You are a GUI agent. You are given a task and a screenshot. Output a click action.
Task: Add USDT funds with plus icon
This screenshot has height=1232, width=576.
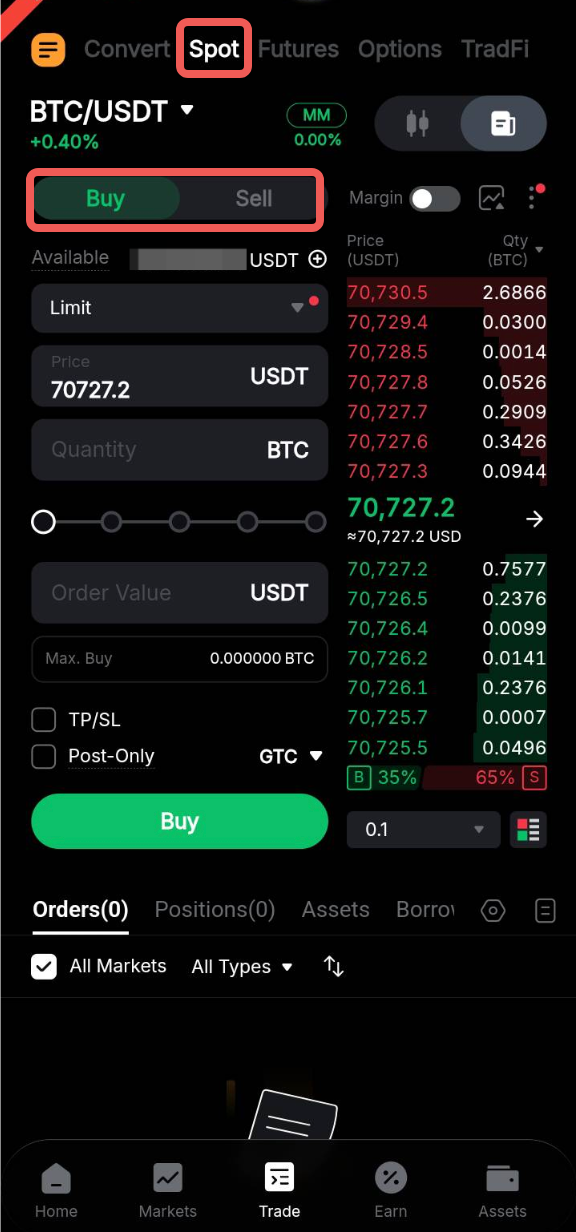318,259
